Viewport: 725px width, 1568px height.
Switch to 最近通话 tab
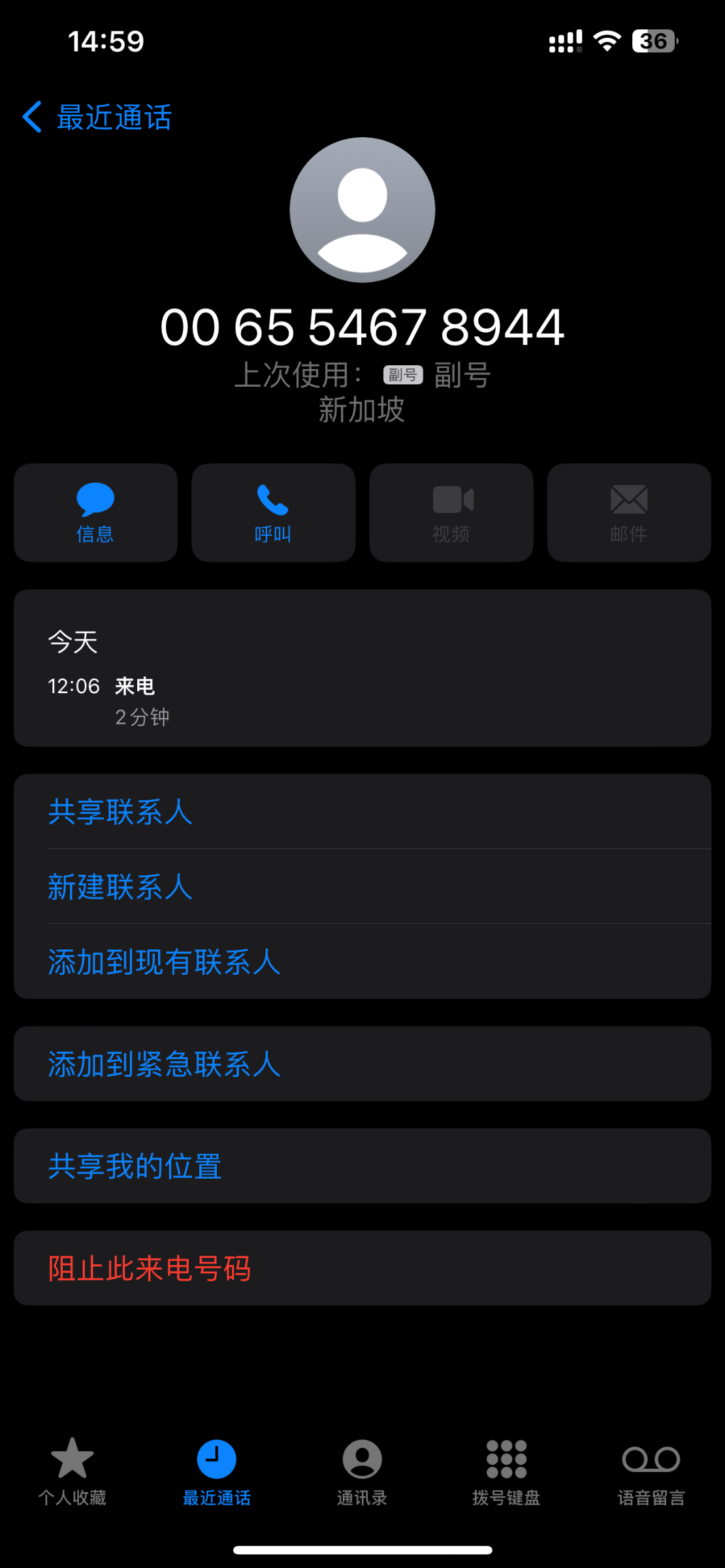click(217, 1471)
